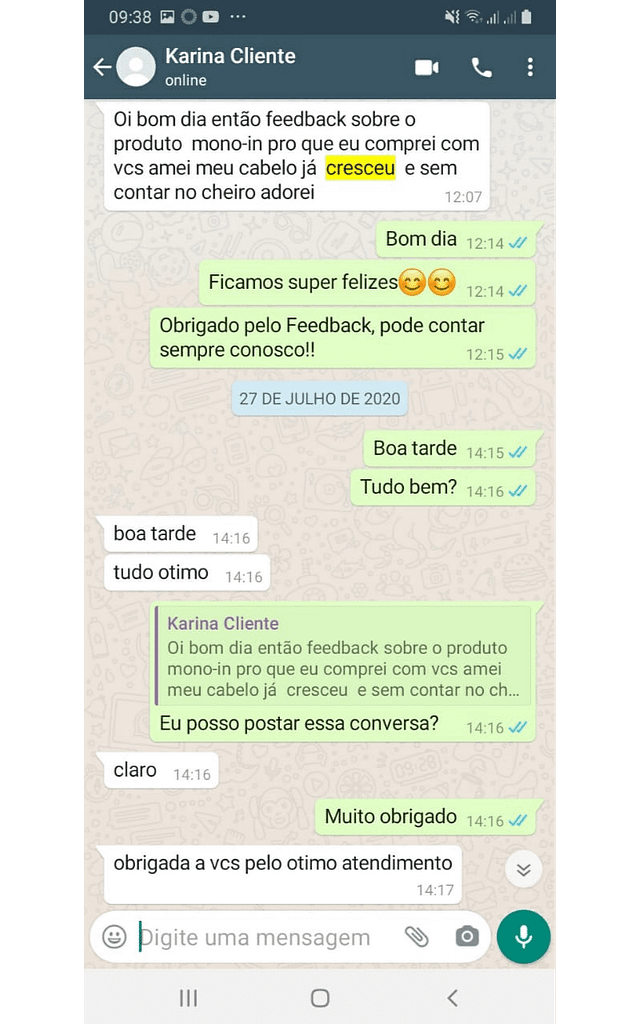This screenshot has height=1024, width=640.
Task: Start a video call with Karina
Action: coord(427,67)
